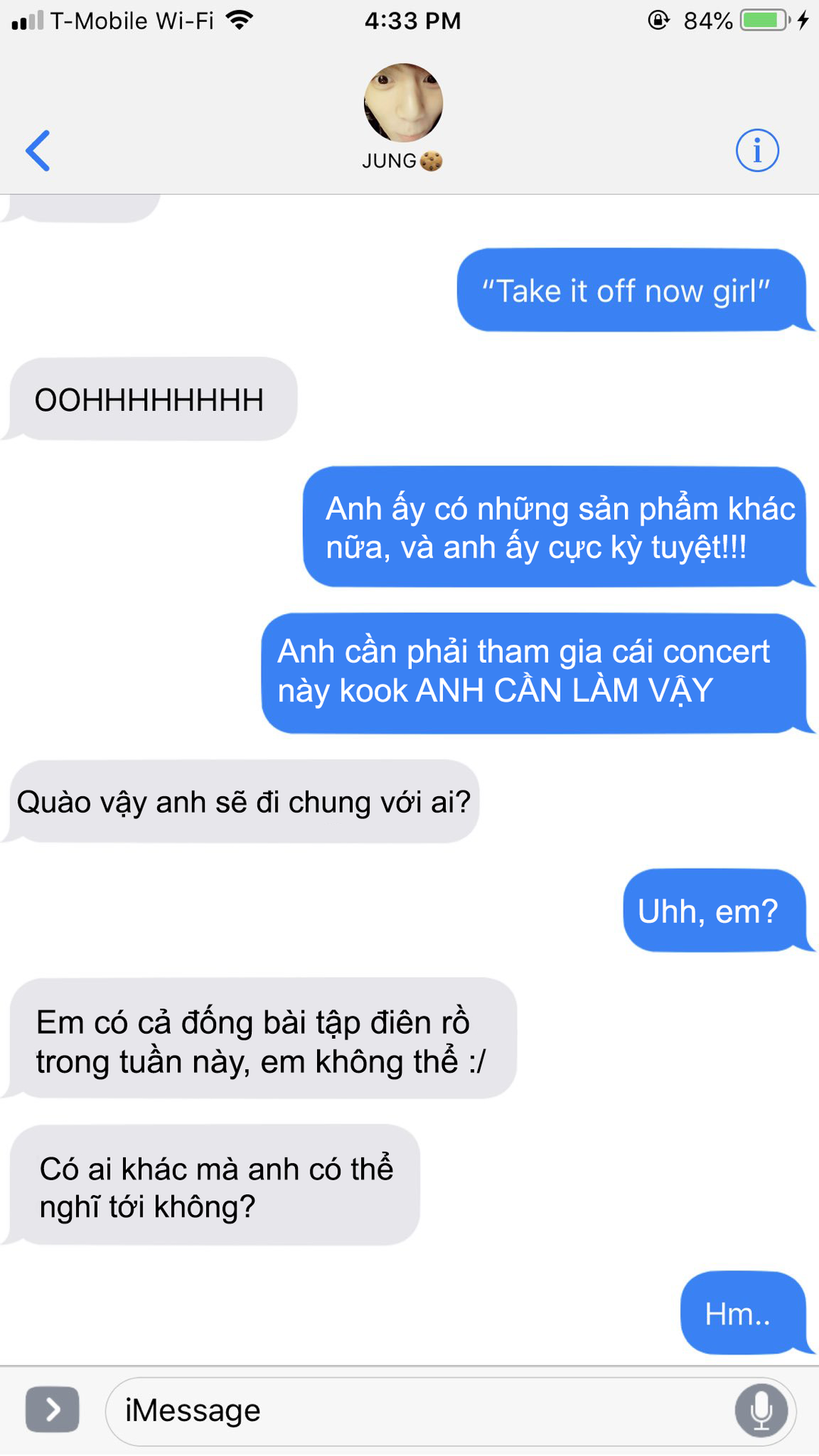Open conversation details info icon
The width and height of the screenshot is (819, 1456).
coord(757,150)
